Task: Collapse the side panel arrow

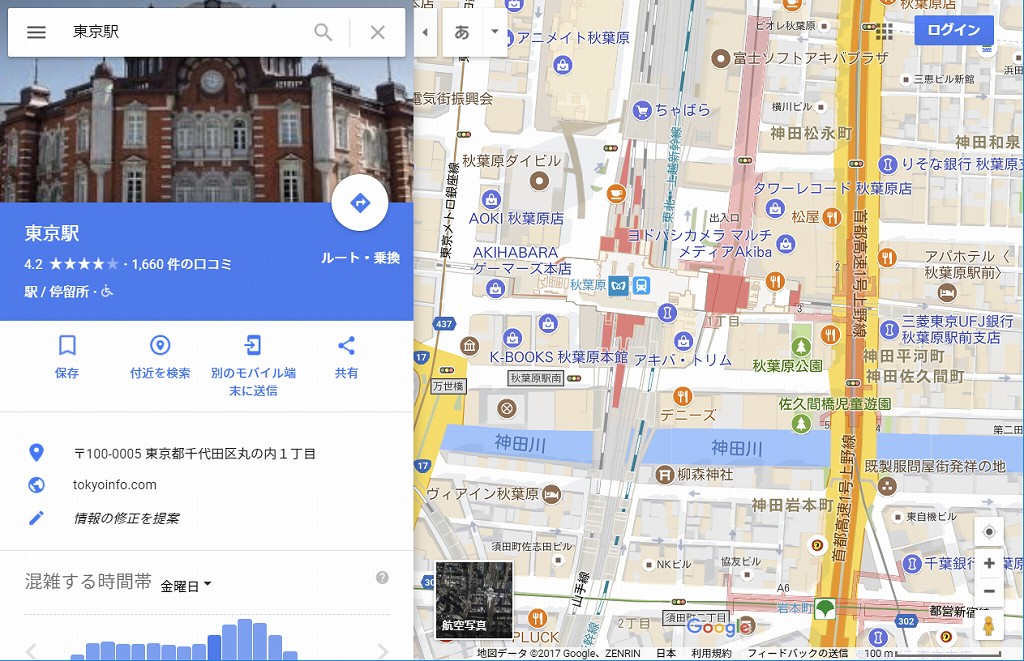Action: click(425, 32)
